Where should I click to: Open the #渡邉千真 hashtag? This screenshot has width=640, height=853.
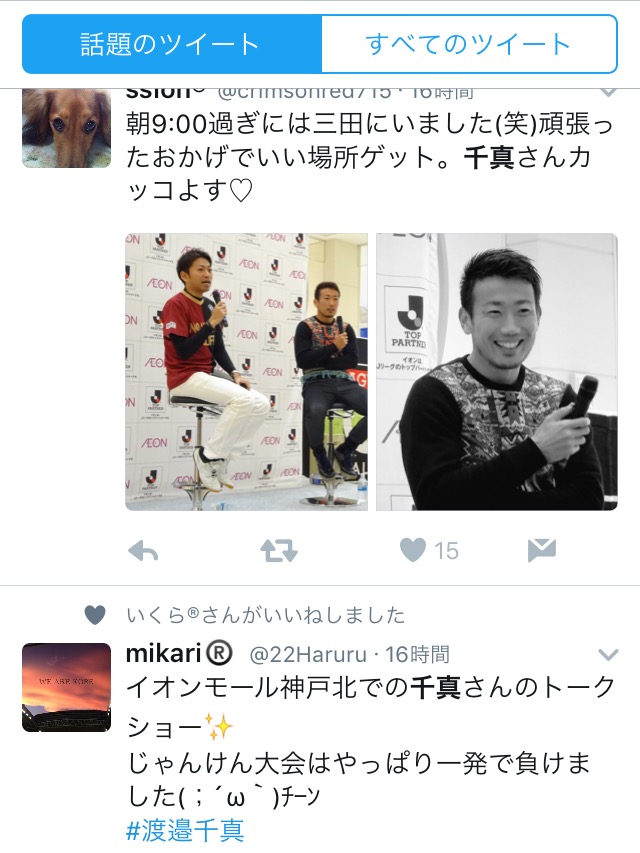coord(185,831)
